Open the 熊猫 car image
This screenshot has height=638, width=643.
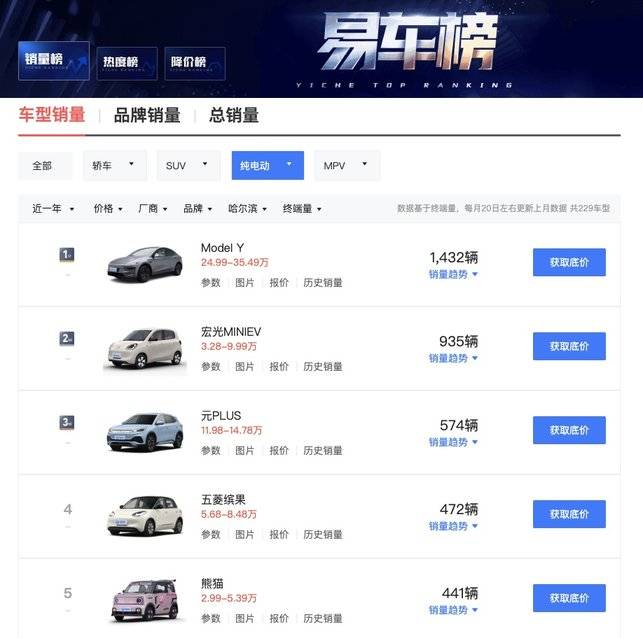pyautogui.click(x=145, y=599)
